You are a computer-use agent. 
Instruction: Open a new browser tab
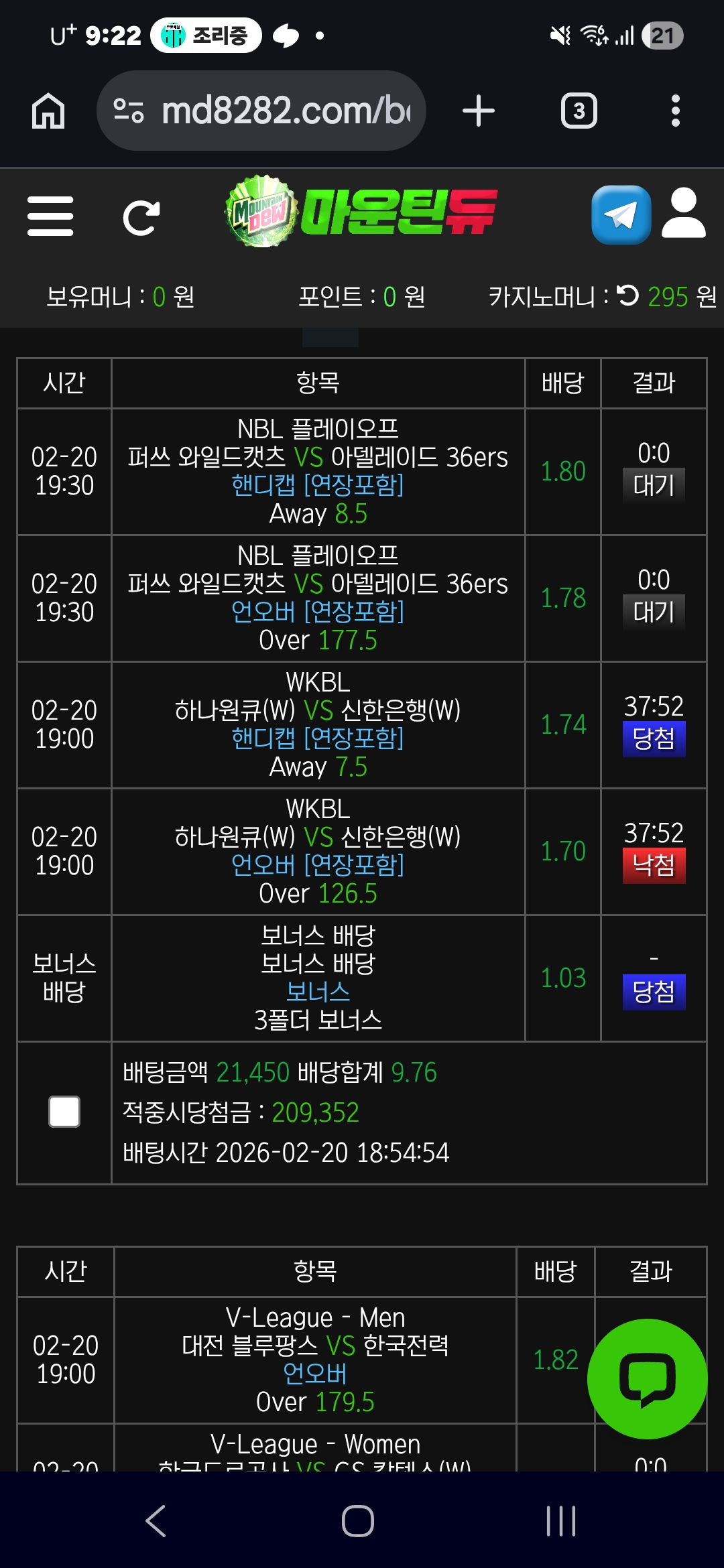click(x=479, y=111)
